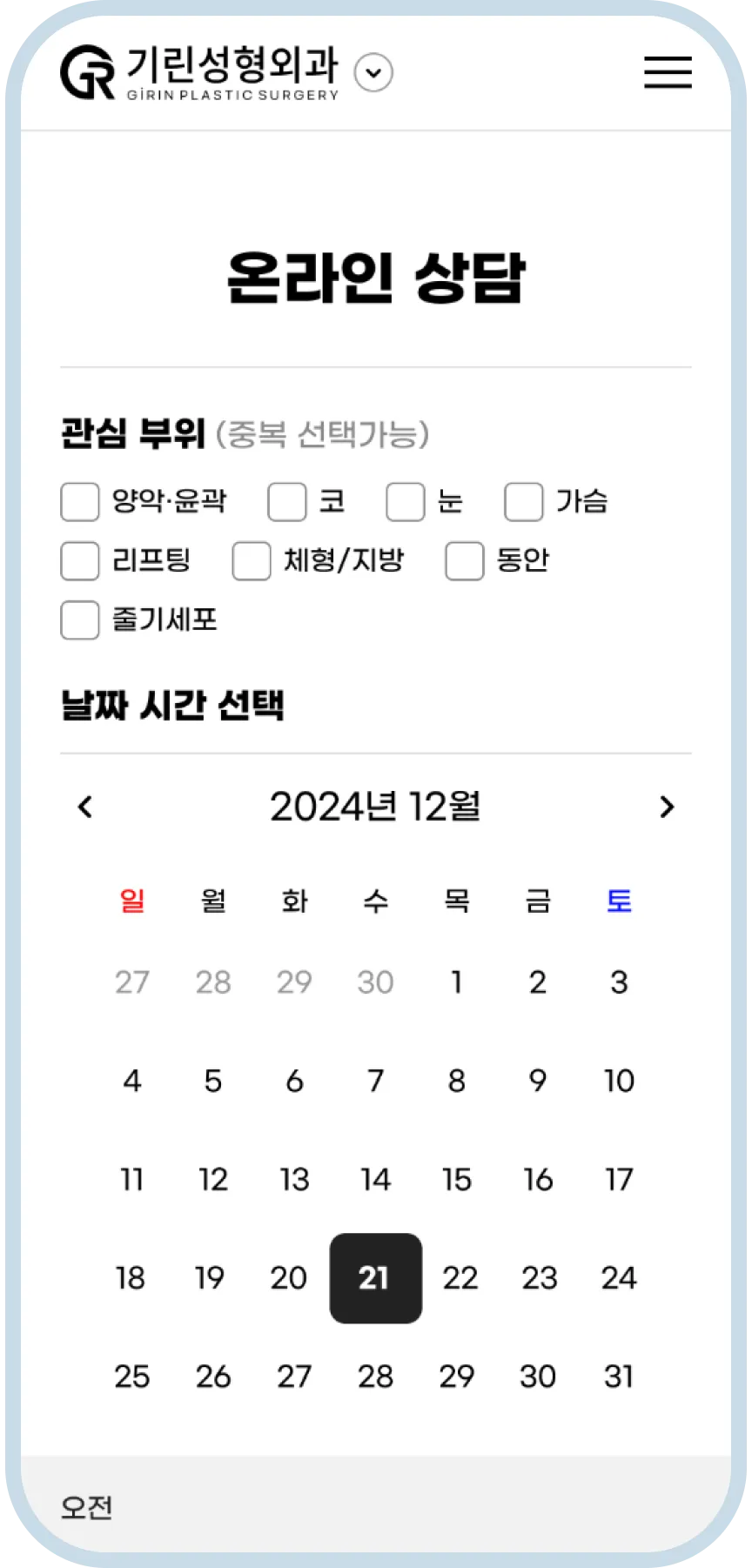752x1568 pixels.
Task: Select December 22 on the calendar
Action: (x=460, y=1278)
